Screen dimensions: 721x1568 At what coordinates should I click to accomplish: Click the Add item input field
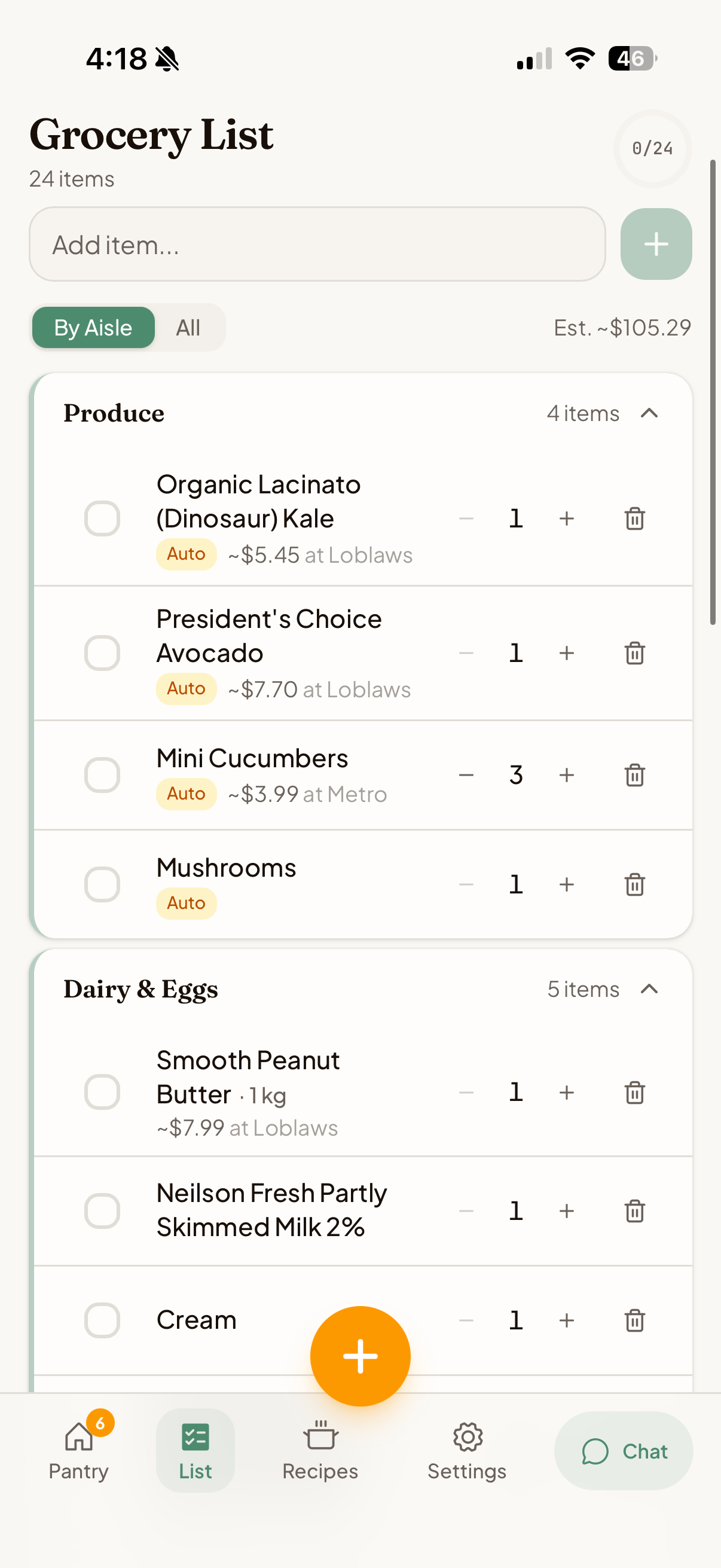[316, 244]
